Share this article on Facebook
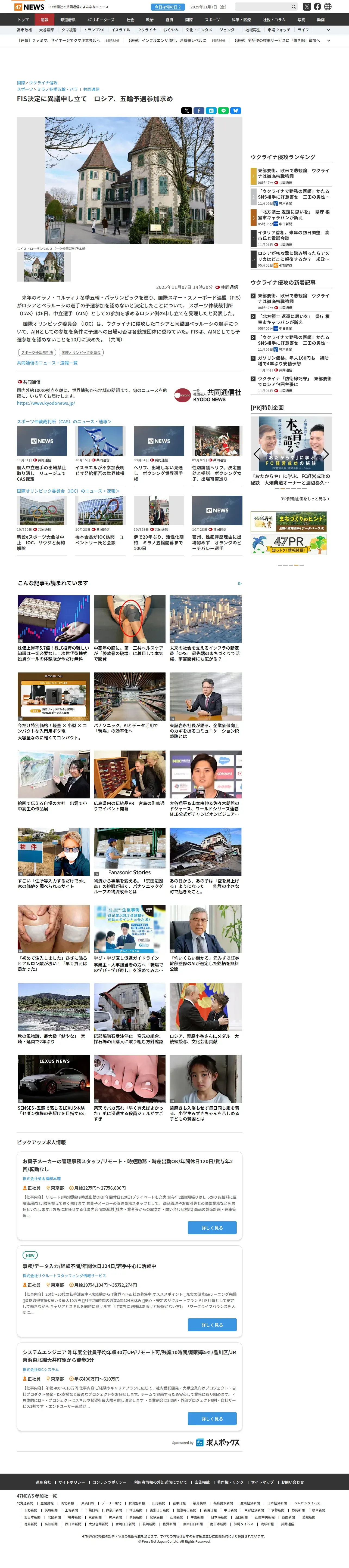The height and width of the screenshot is (1568, 349). tap(199, 111)
